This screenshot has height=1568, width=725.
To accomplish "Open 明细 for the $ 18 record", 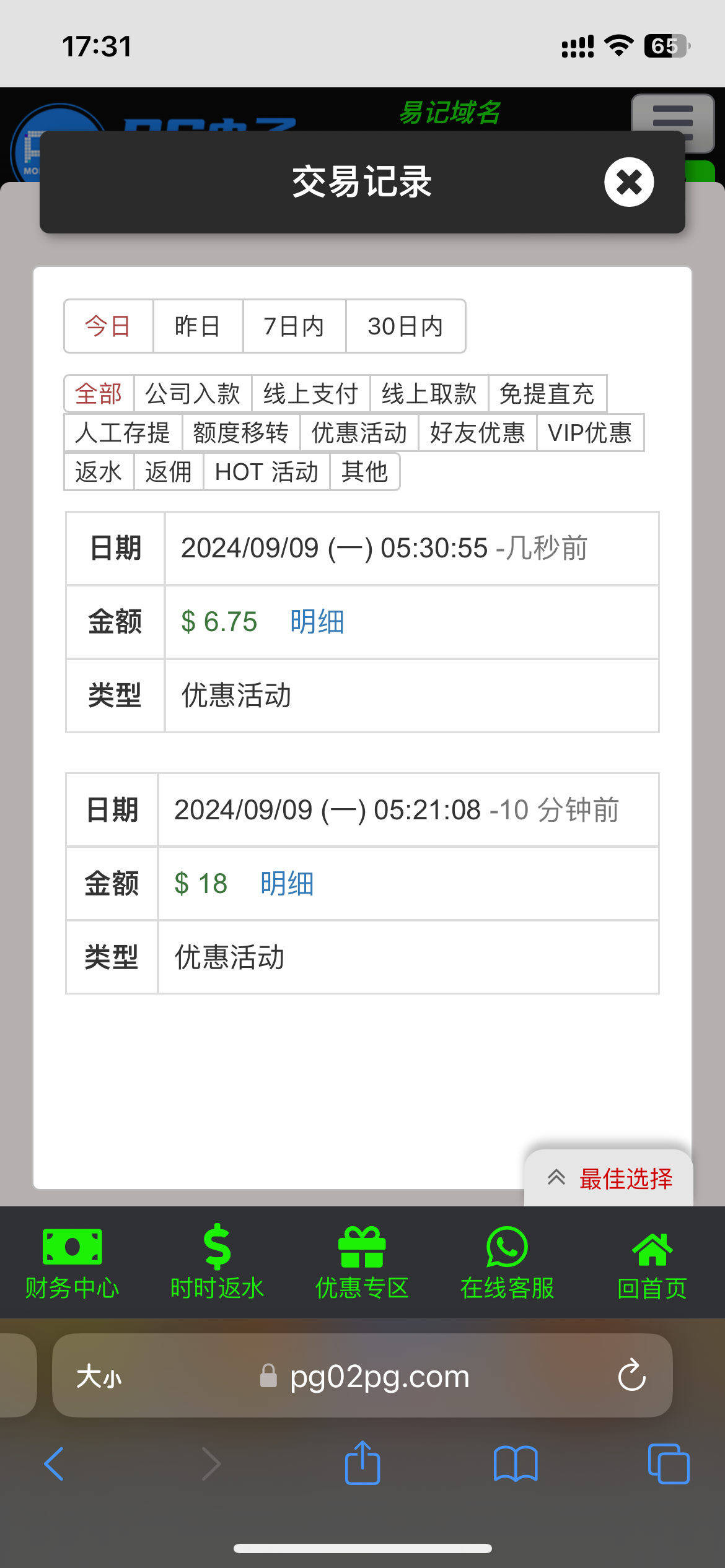I will [x=287, y=883].
